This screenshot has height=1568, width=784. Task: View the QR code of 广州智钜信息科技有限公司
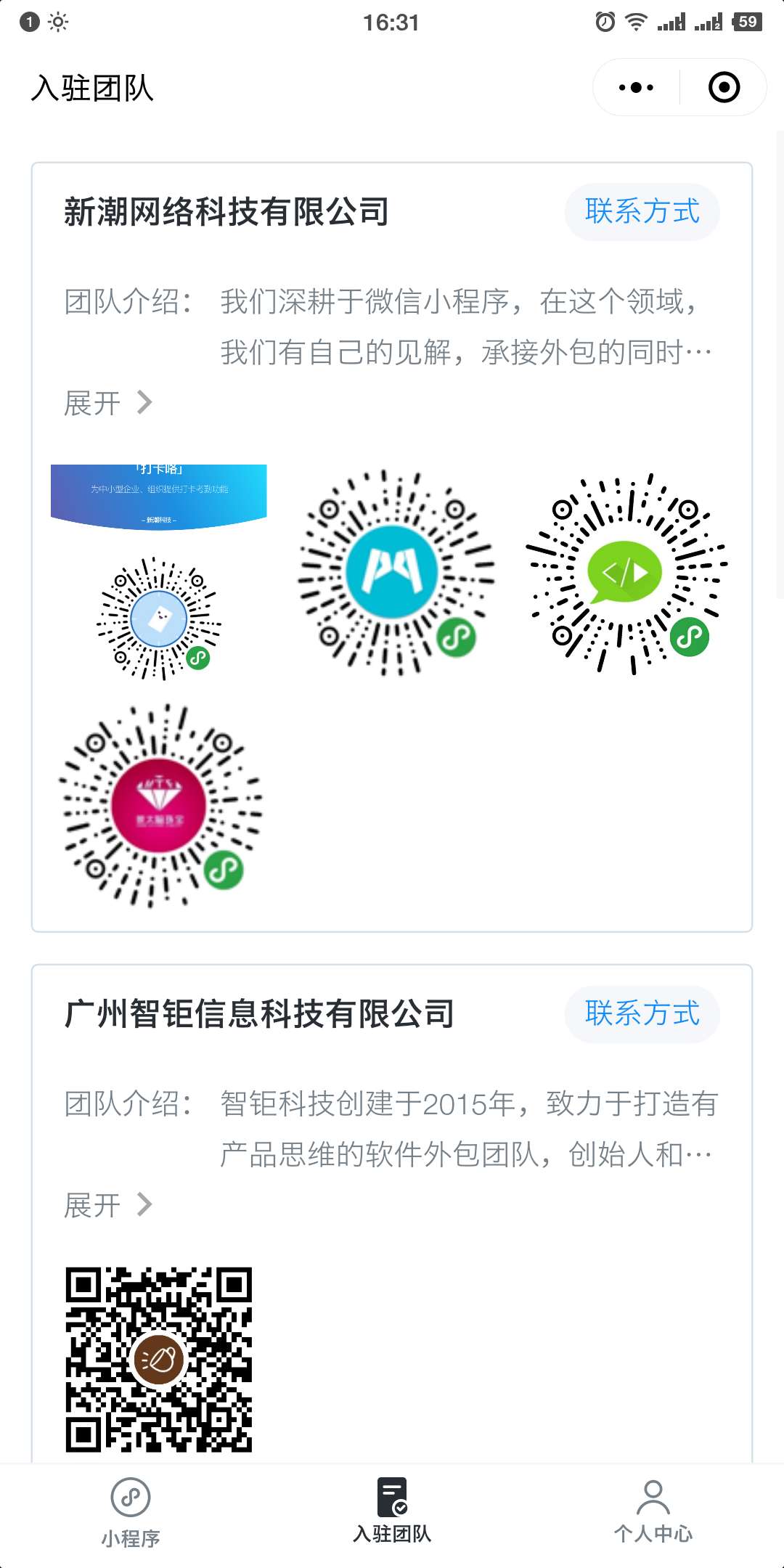[159, 1360]
